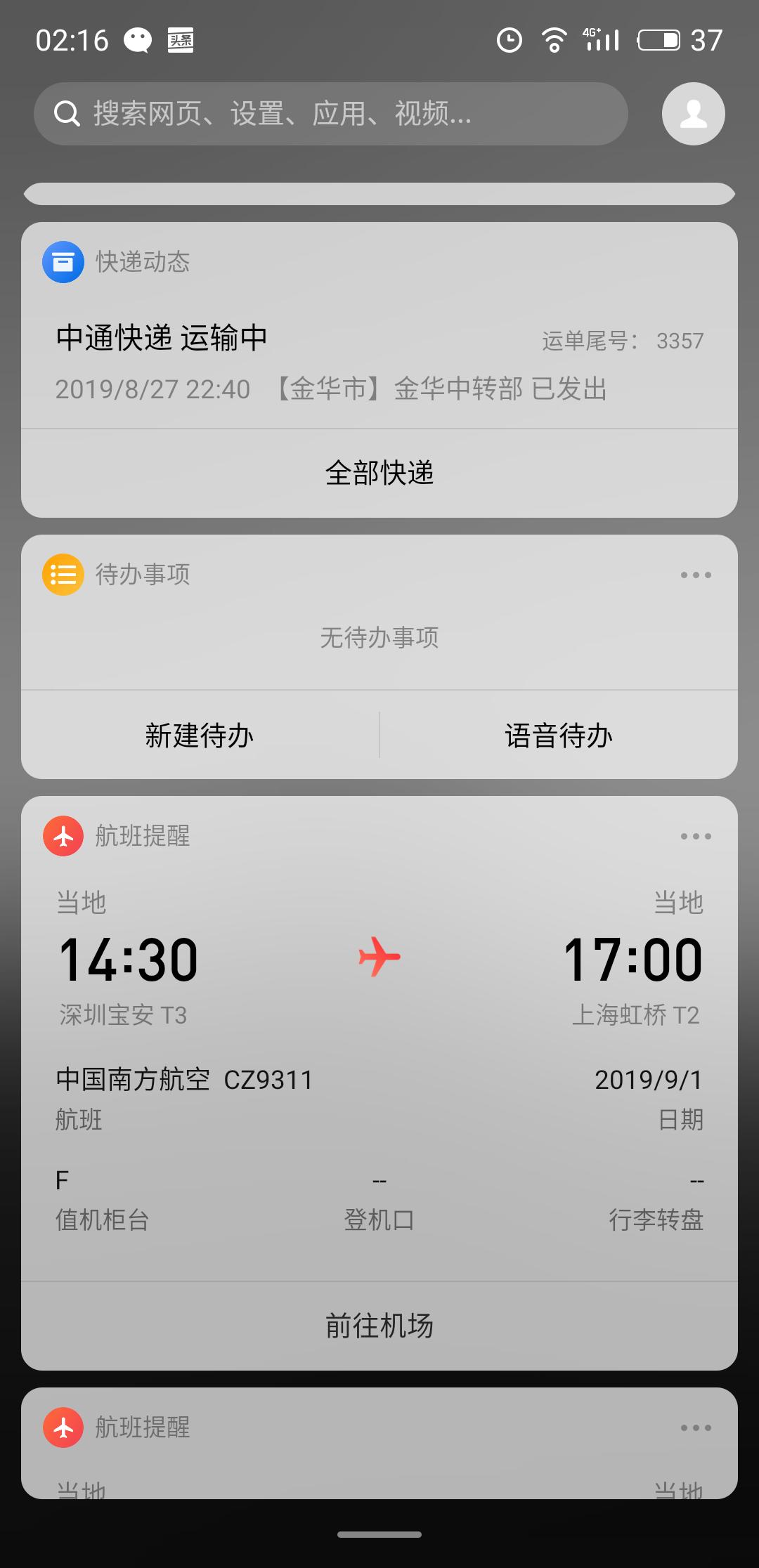Open the profile avatar icon
The image size is (759, 1568).
point(692,114)
